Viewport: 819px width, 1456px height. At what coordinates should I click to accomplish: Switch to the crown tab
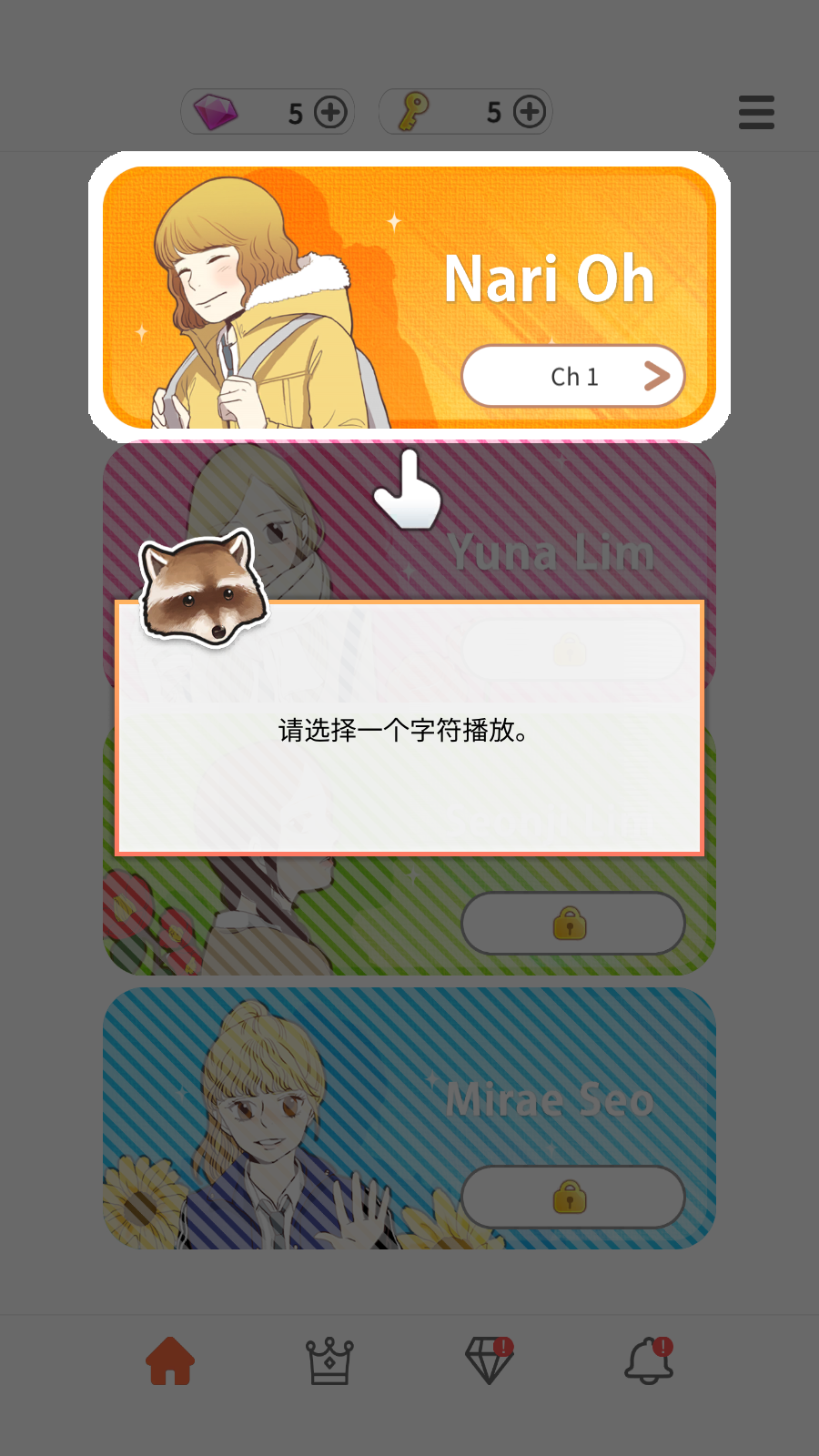329,1360
